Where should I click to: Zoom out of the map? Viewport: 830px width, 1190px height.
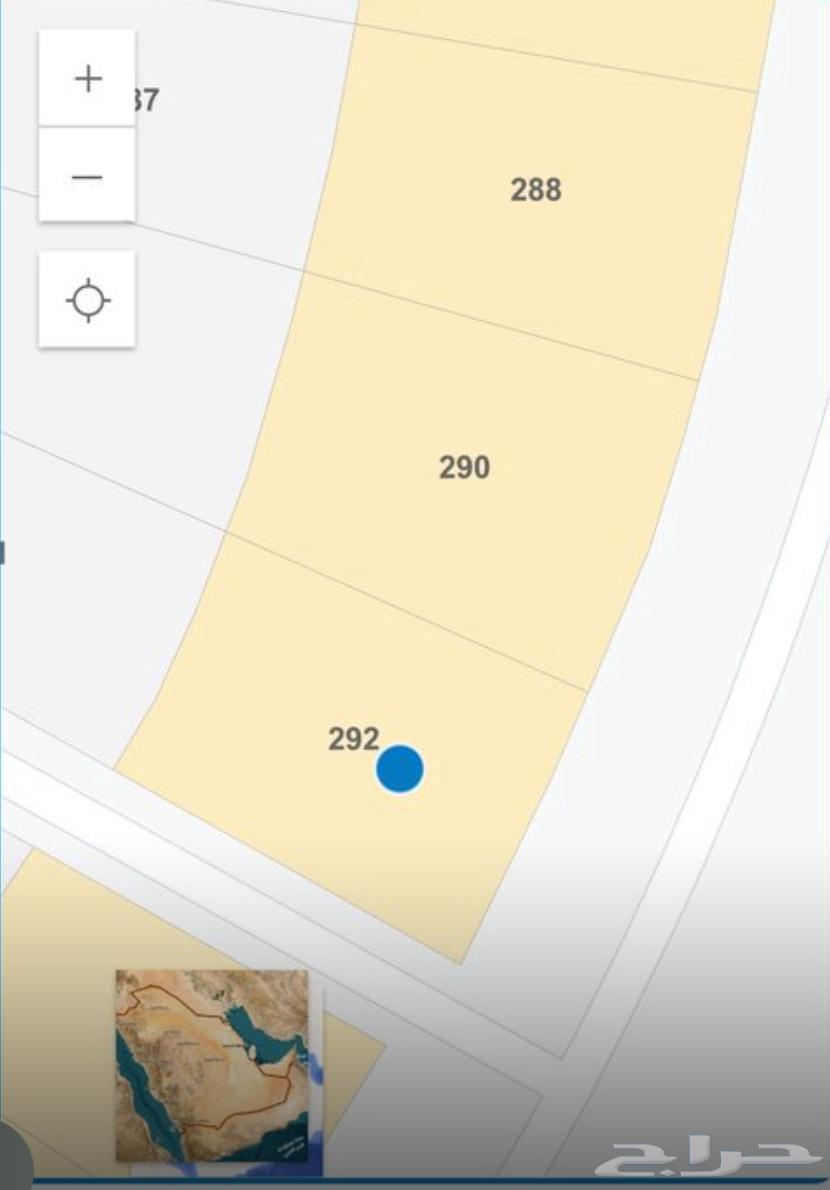click(87, 177)
